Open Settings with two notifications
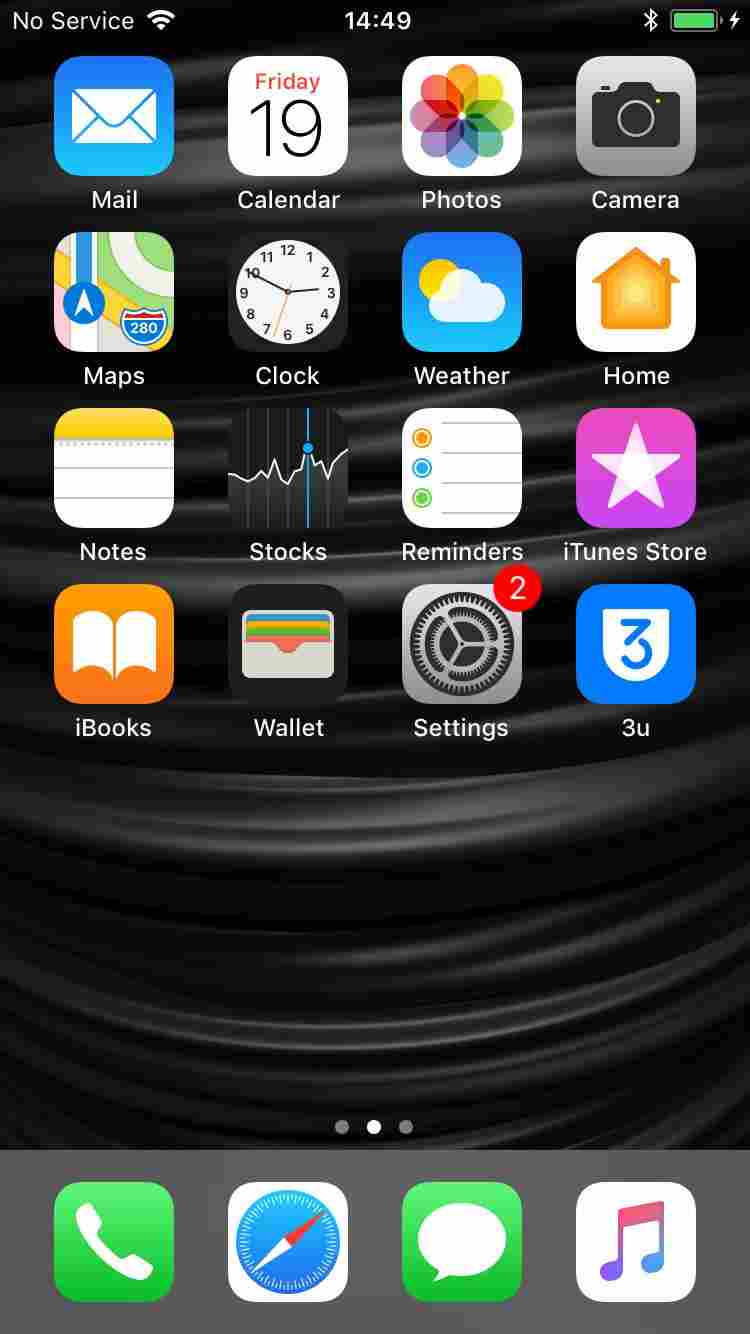The image size is (750, 1334). (462, 644)
